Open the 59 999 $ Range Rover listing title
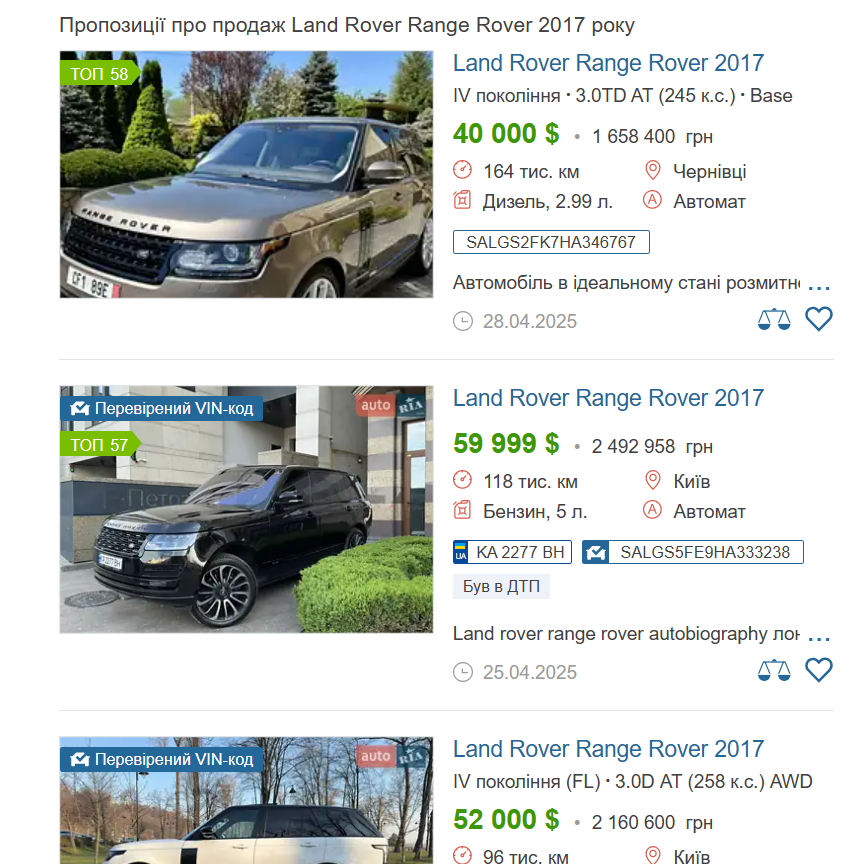Viewport: 845px width, 864px height. click(x=608, y=398)
